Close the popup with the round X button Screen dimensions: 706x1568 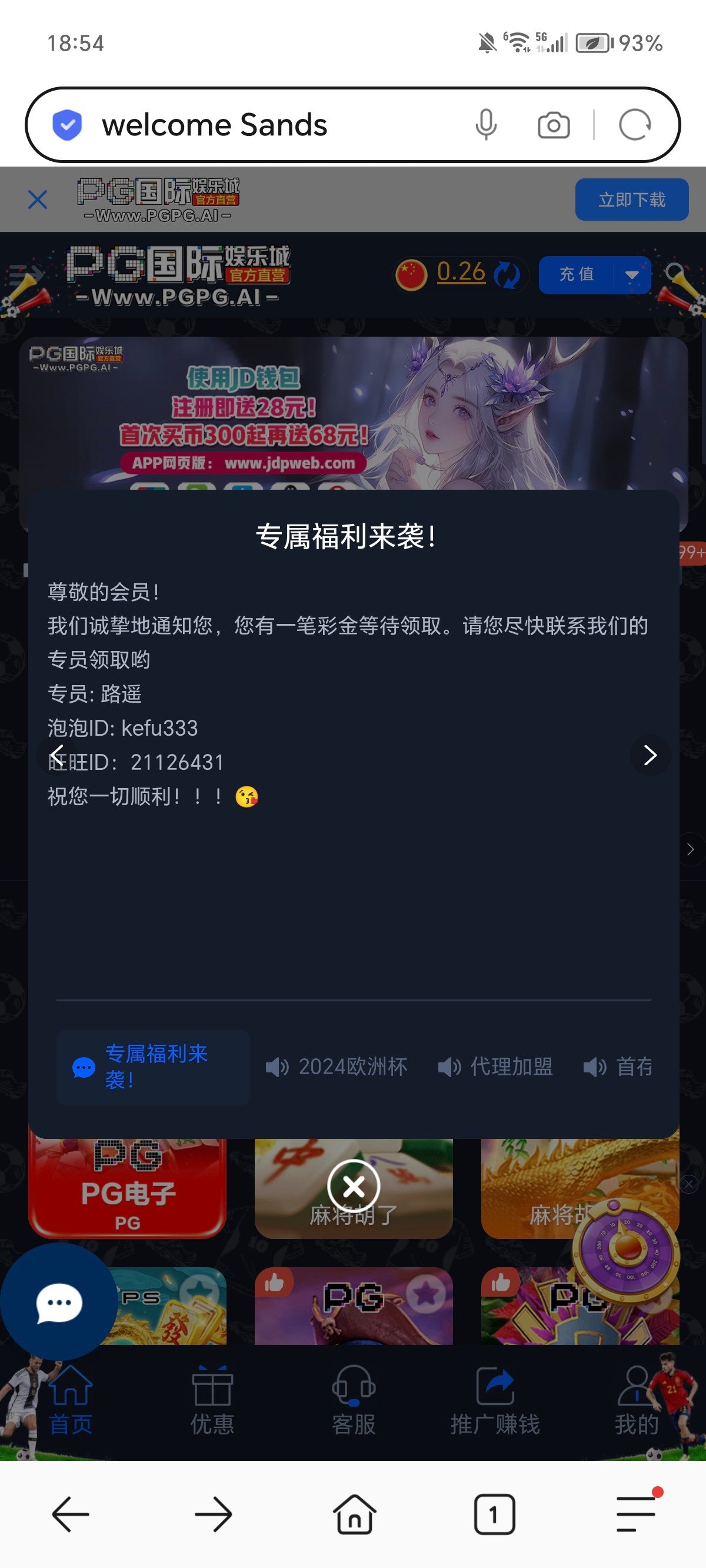coord(354,1186)
